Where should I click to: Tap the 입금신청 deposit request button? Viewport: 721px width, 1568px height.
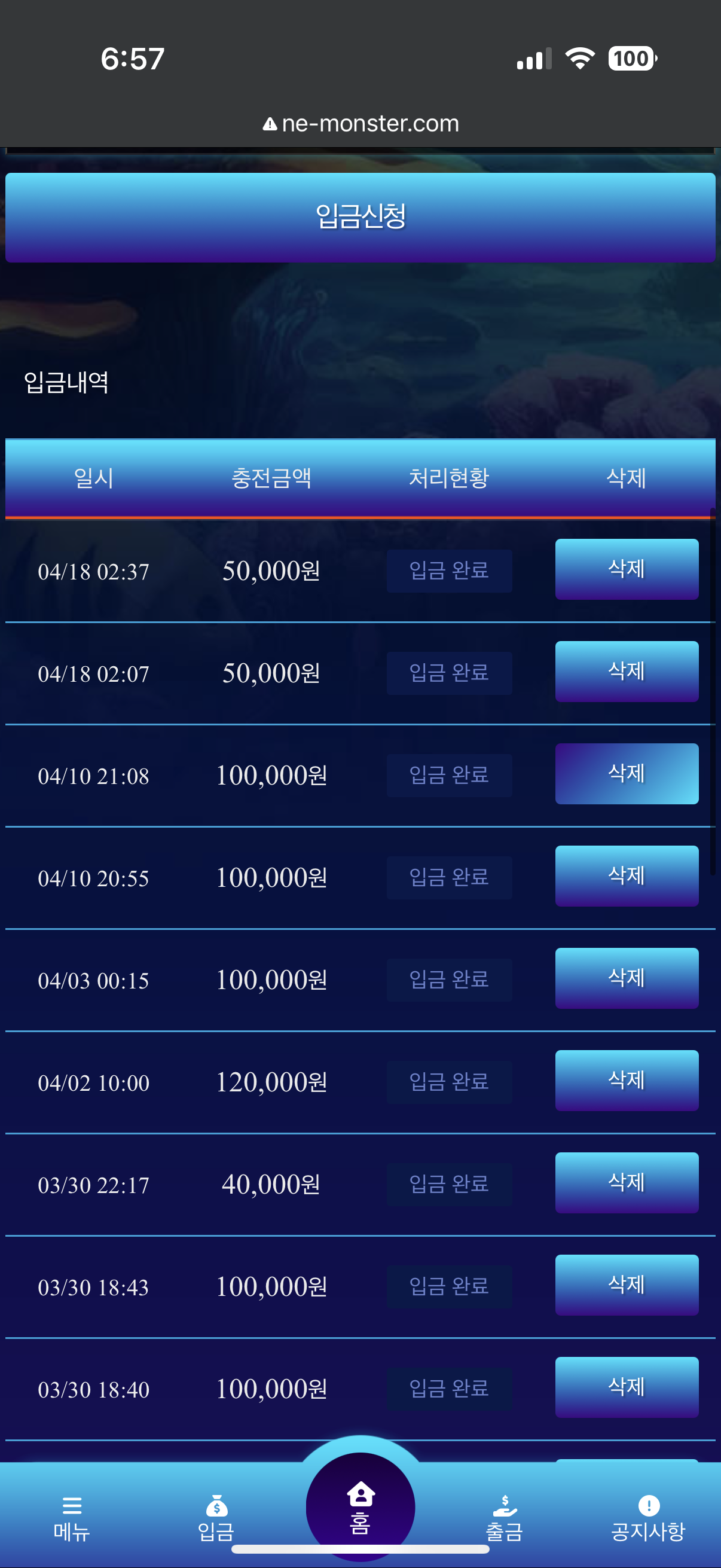point(360,217)
